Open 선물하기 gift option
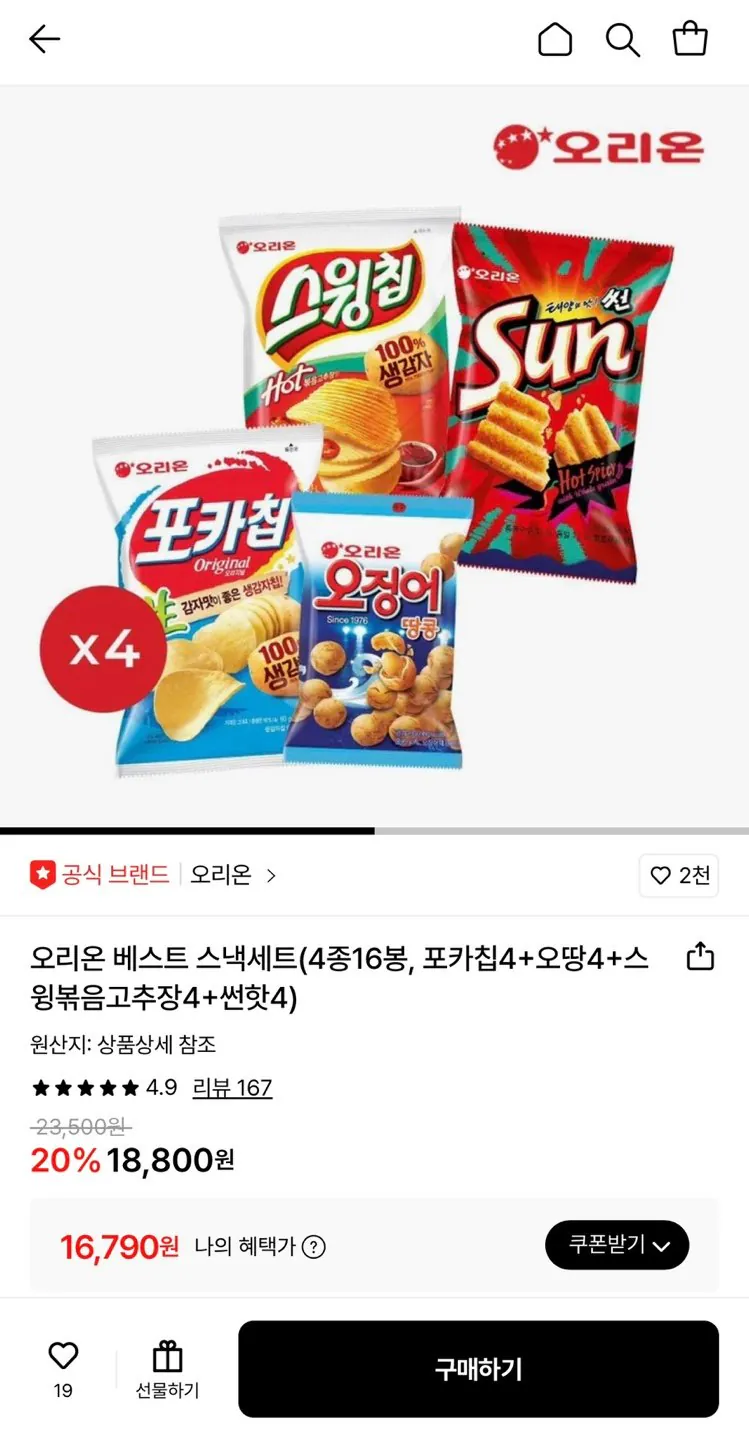 pyautogui.click(x=165, y=1368)
